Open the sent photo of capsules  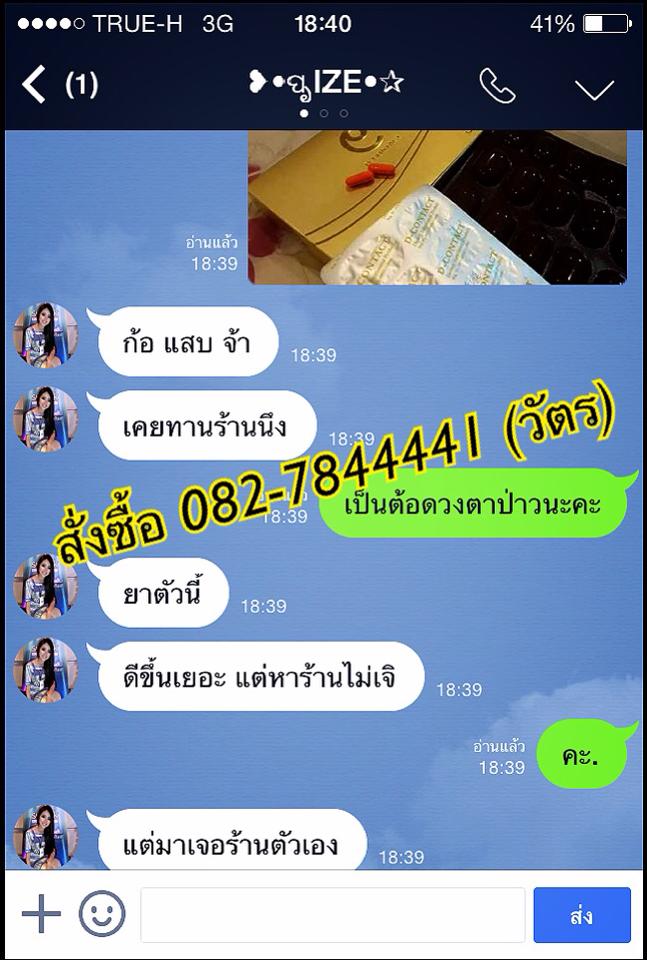(x=437, y=207)
